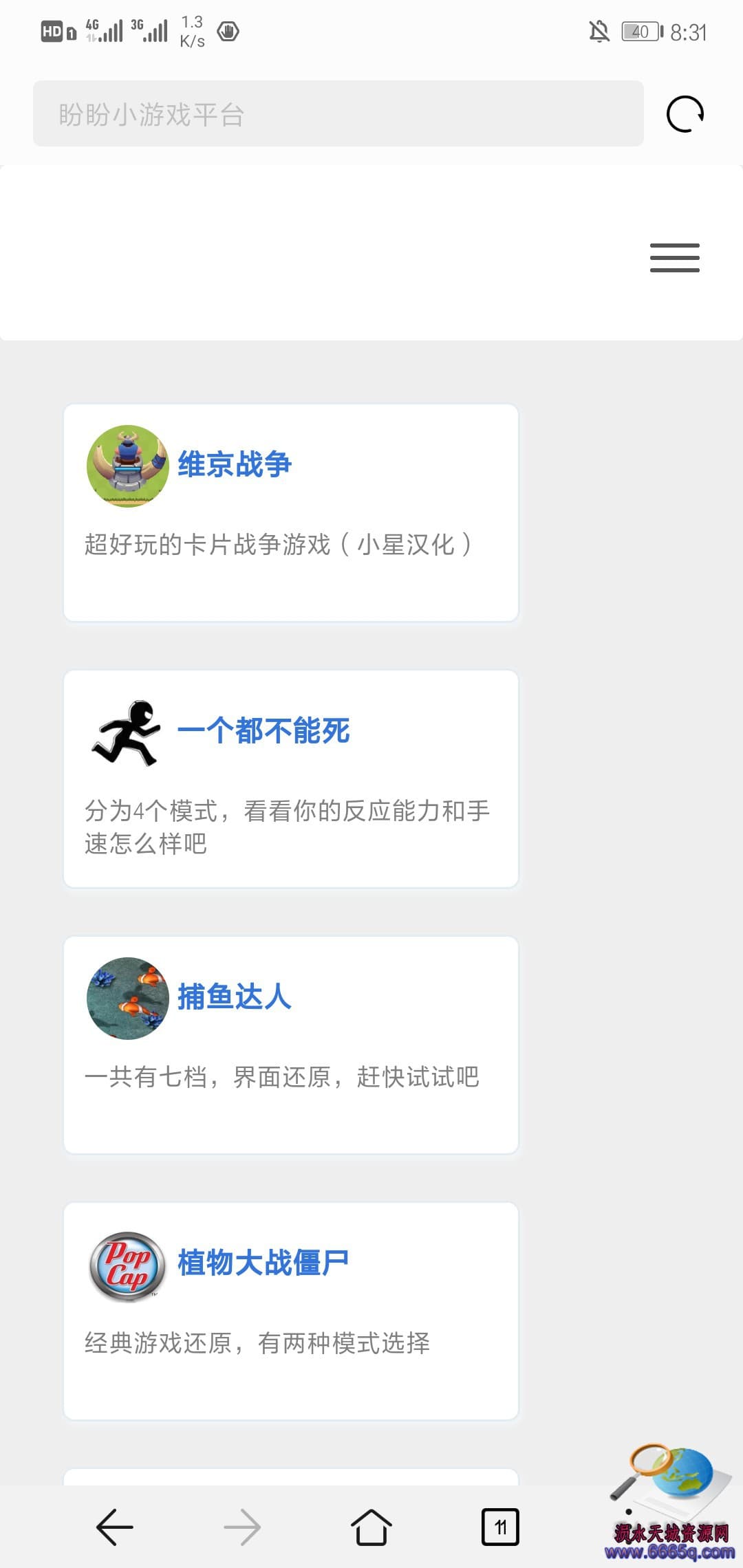Open the 一个都不能死 game card

coord(290,778)
